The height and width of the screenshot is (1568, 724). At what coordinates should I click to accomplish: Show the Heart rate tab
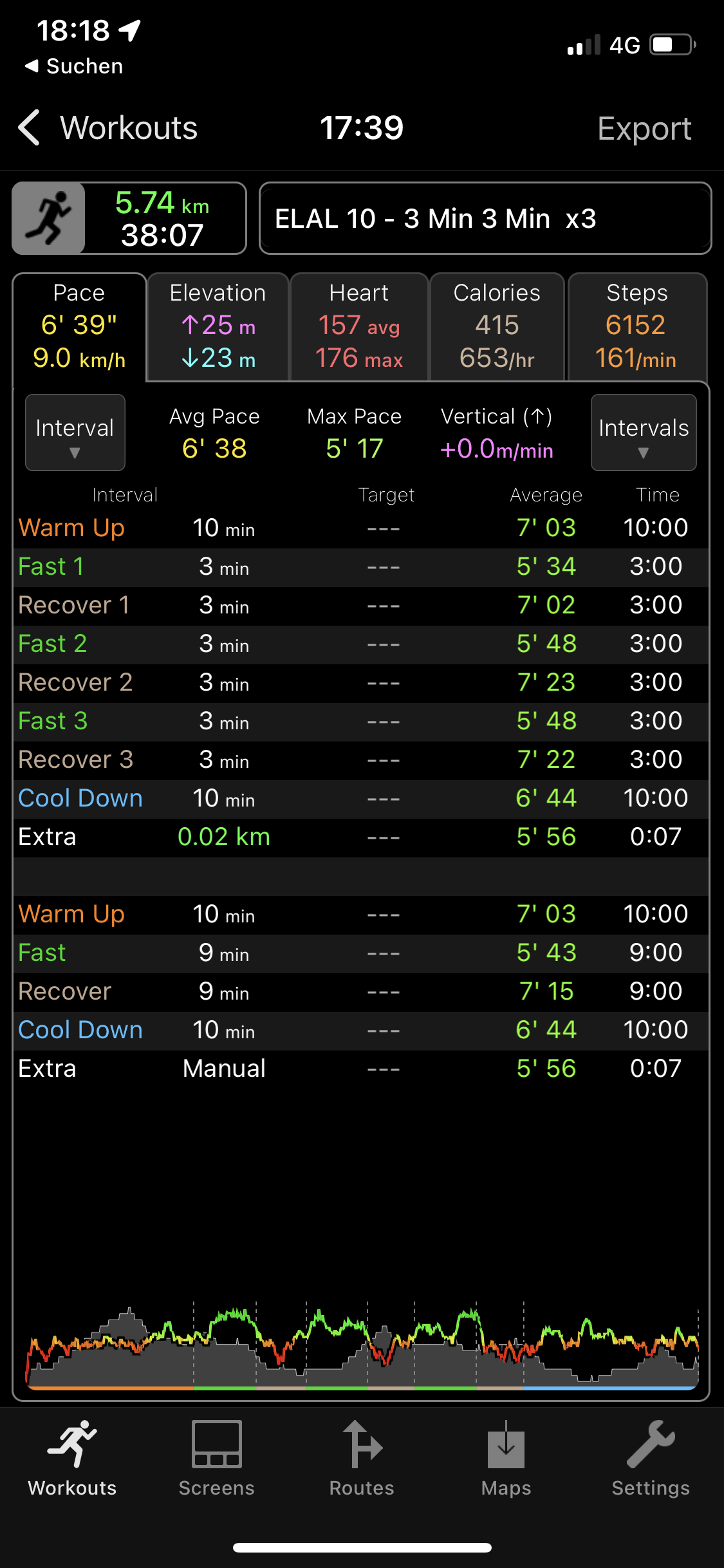[359, 326]
